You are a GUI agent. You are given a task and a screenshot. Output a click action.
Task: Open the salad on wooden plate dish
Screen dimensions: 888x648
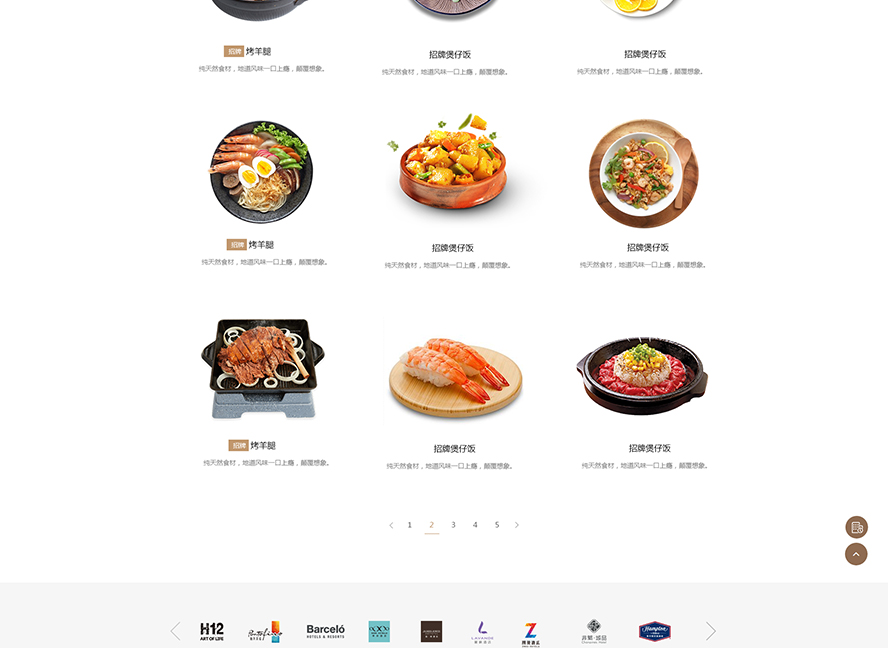643,173
